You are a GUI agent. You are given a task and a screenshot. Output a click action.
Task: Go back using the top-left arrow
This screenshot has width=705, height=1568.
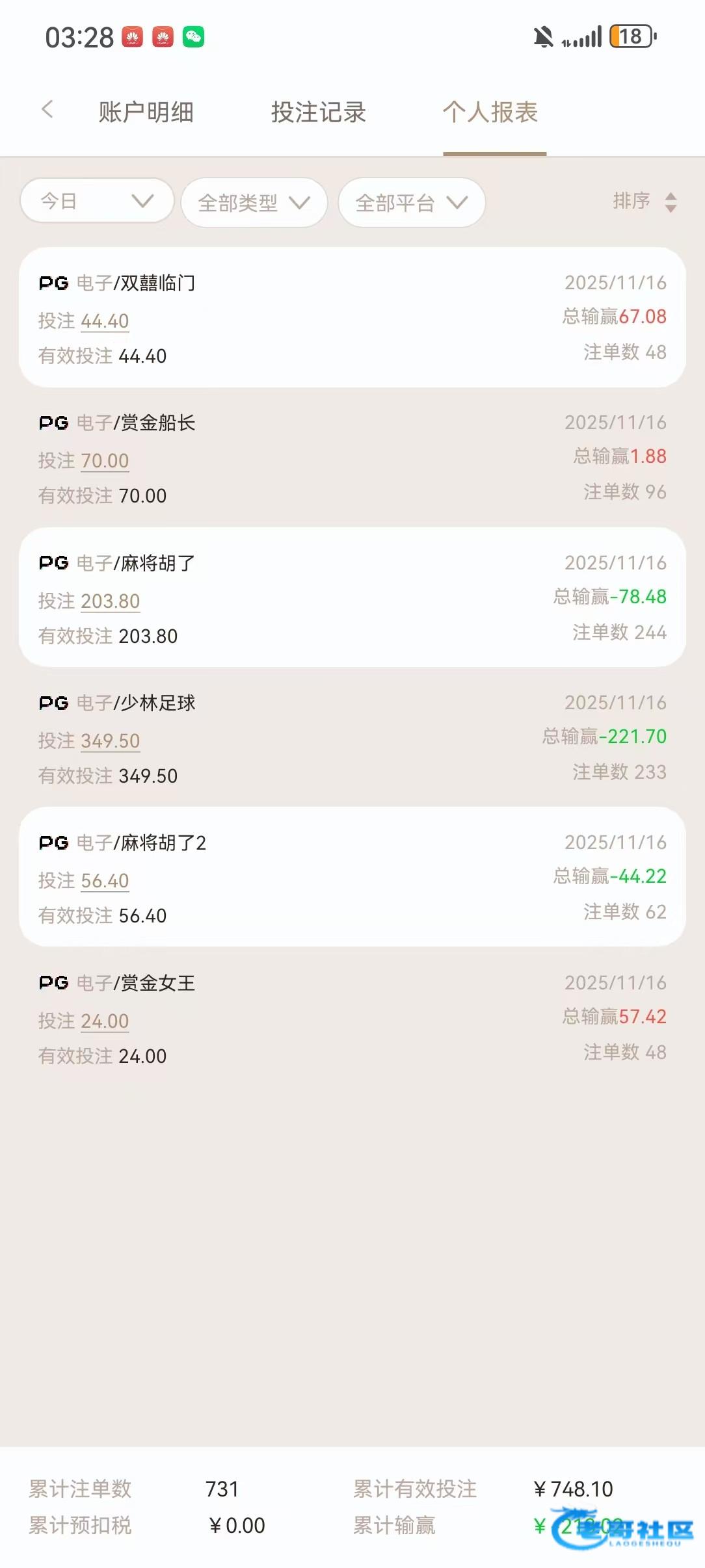click(47, 110)
